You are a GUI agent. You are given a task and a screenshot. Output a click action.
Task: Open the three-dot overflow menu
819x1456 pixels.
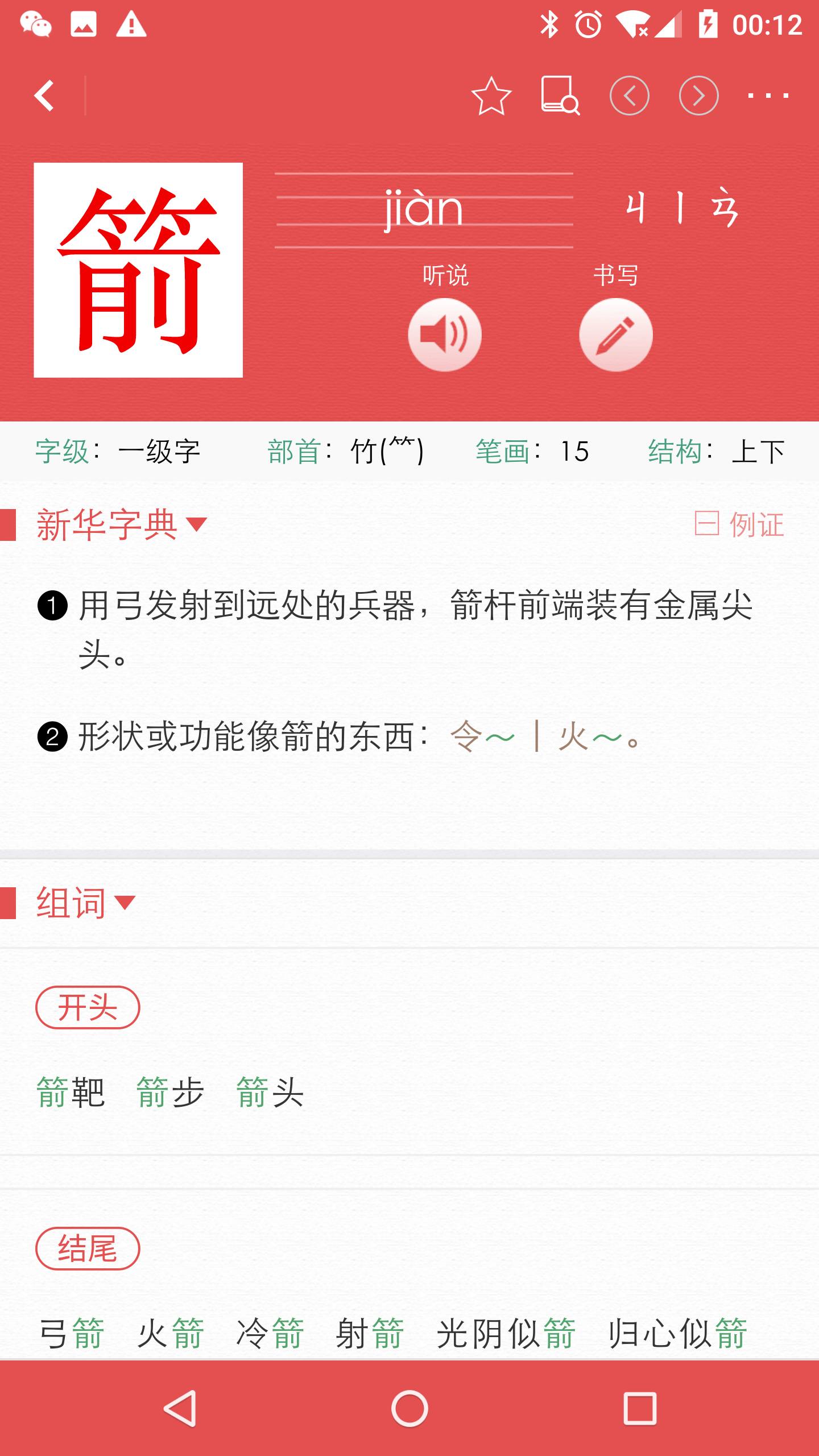point(768,96)
